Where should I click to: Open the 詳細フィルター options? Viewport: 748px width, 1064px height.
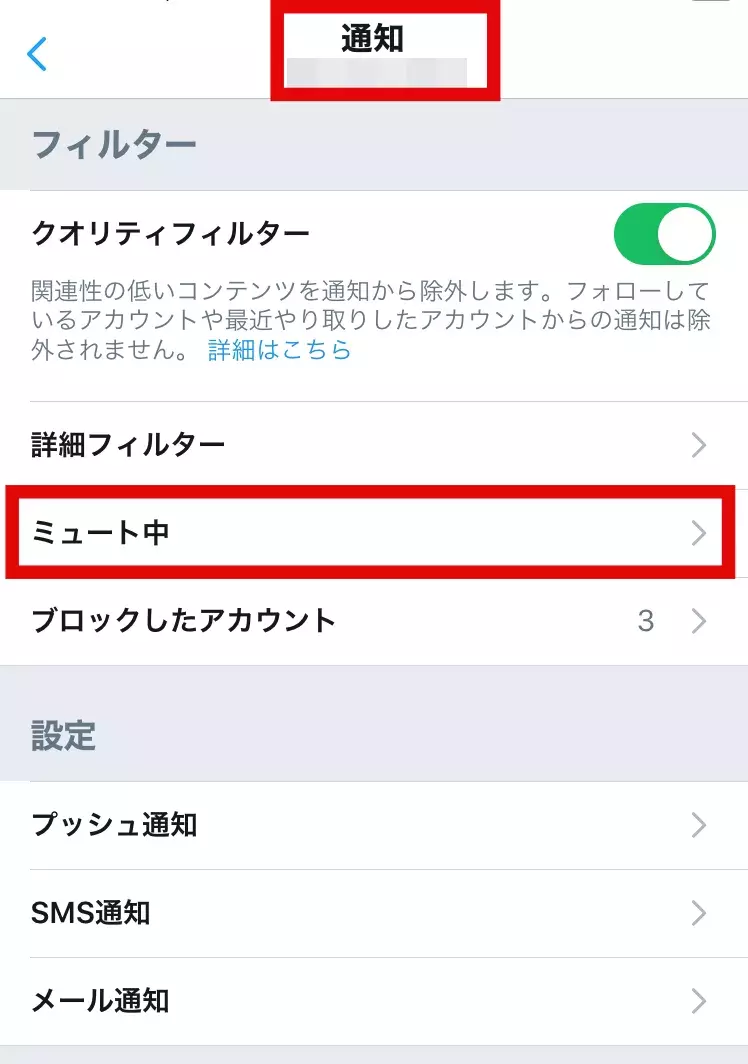click(x=374, y=444)
